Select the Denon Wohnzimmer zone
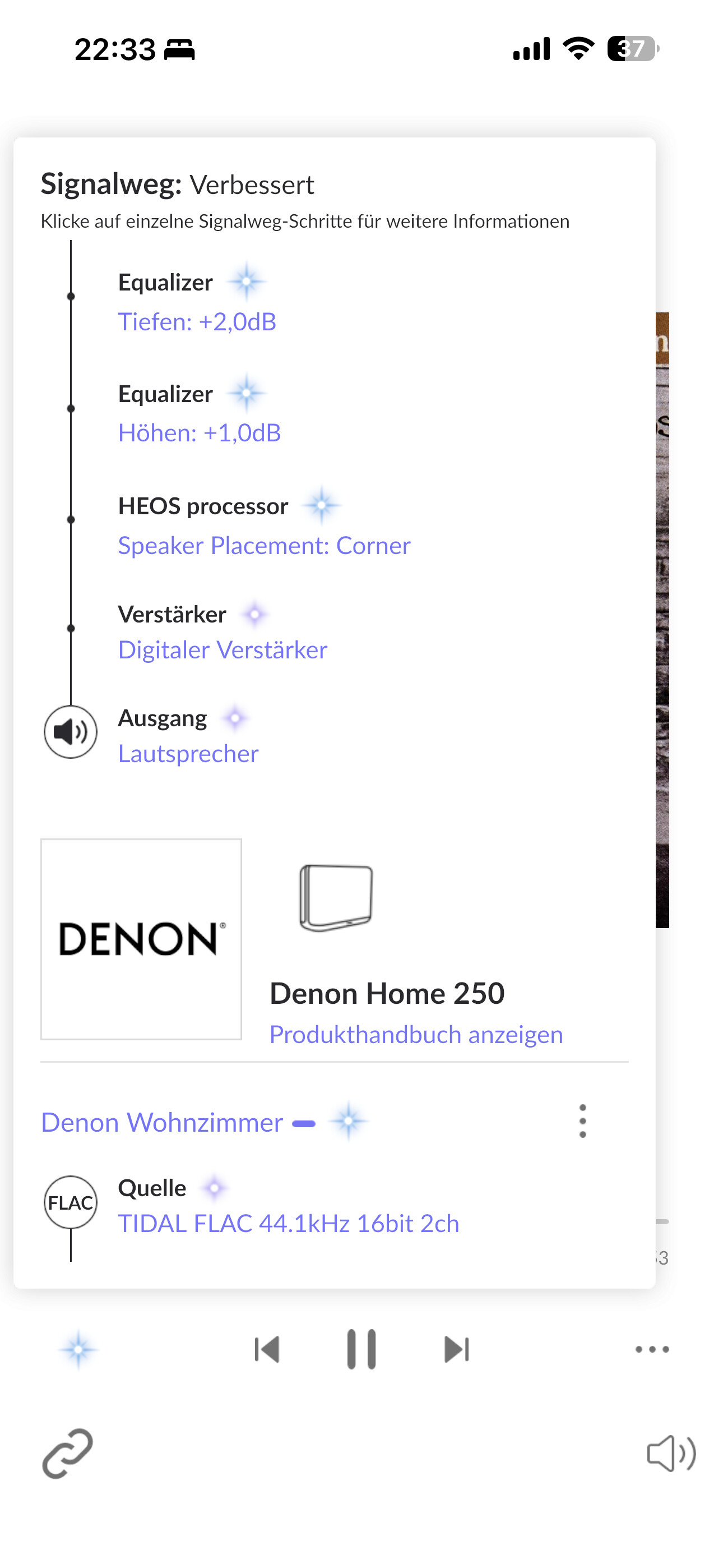Image resolution: width=723 pixels, height=1568 pixels. pos(162,1122)
